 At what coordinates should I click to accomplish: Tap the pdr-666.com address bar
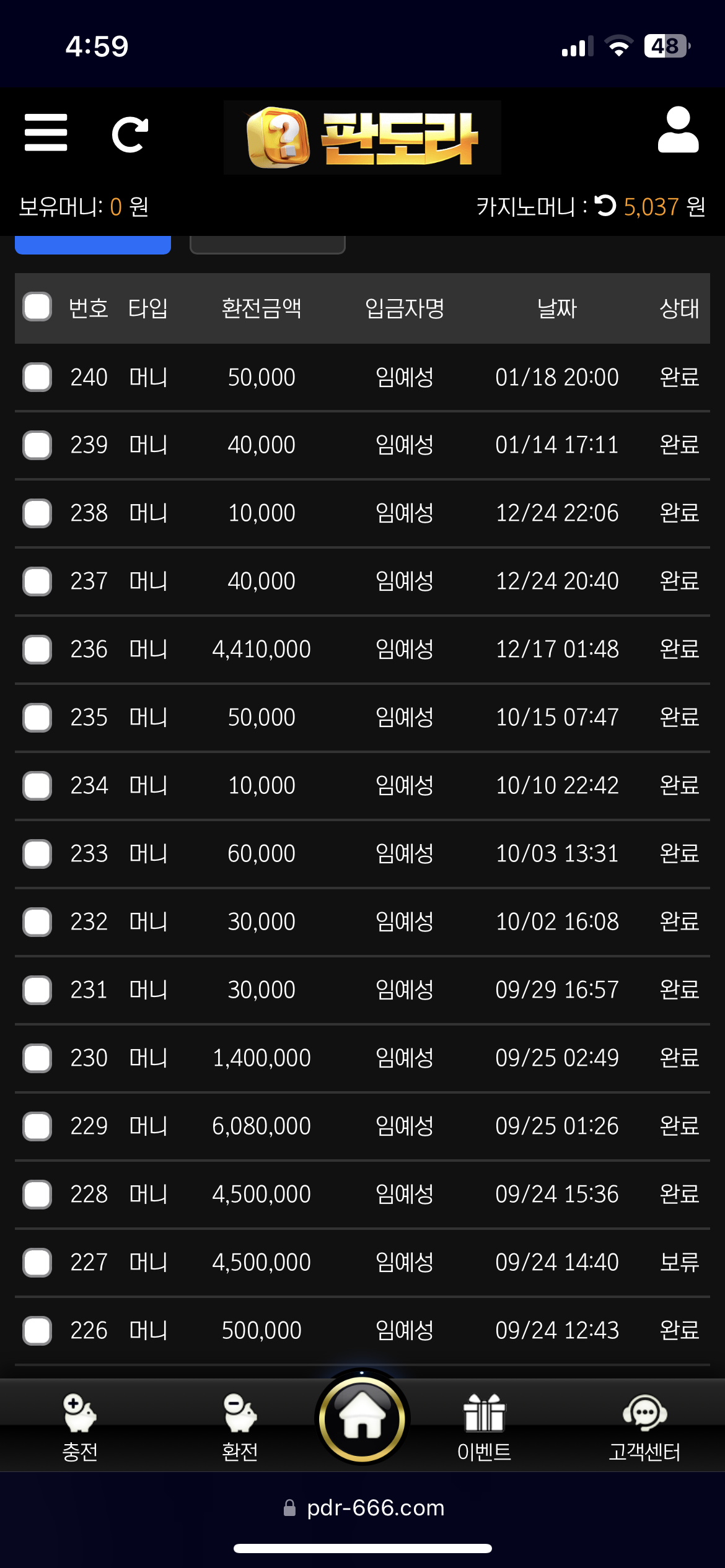[364, 1507]
